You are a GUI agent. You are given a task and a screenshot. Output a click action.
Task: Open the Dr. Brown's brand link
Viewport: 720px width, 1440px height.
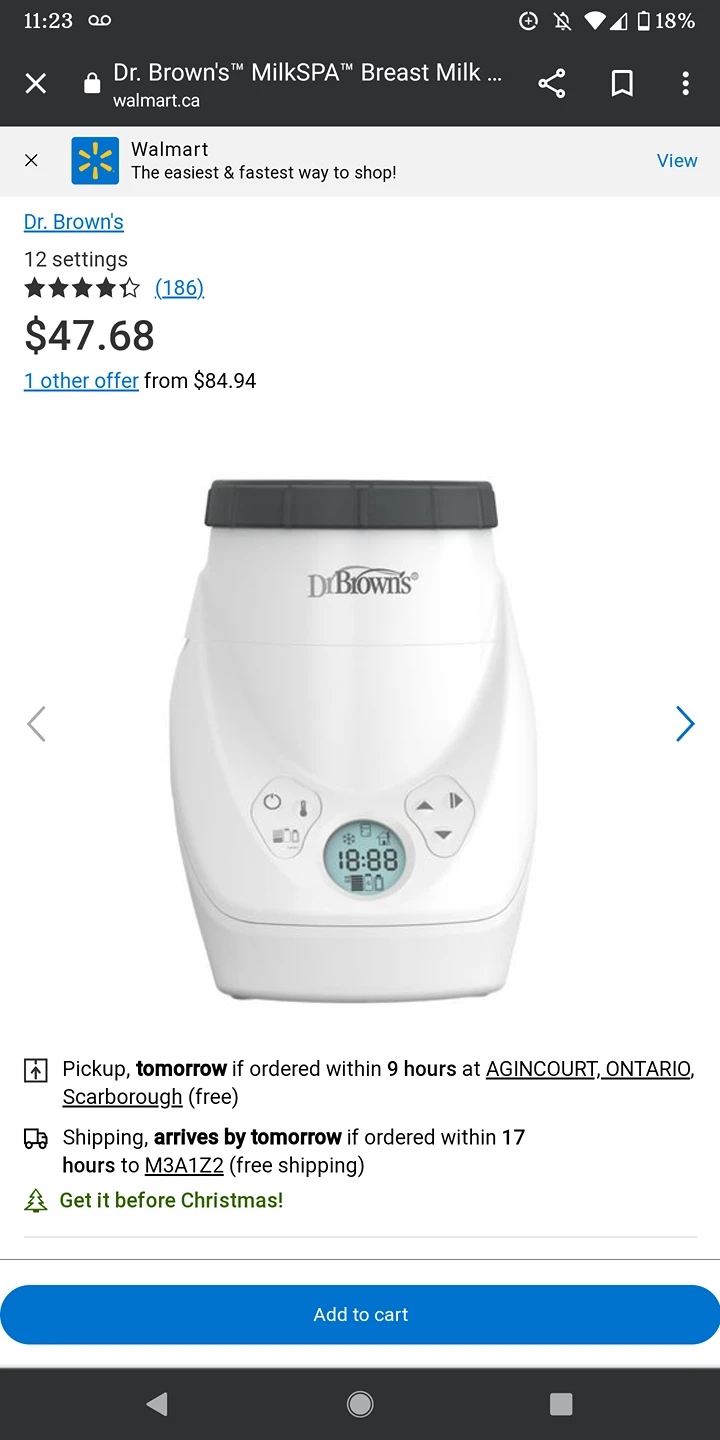[x=74, y=222]
